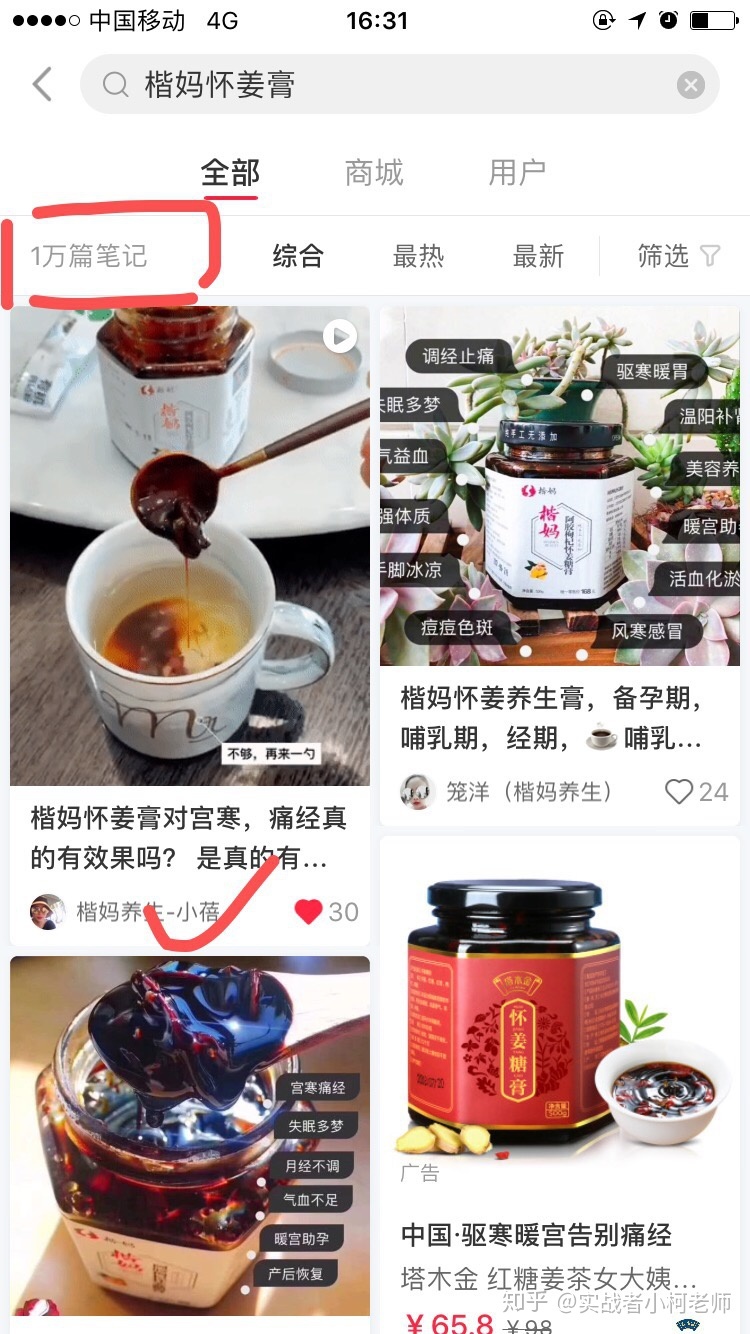The image size is (750, 1334).
Task: Tap the video play icon on first note
Action: click(x=338, y=338)
